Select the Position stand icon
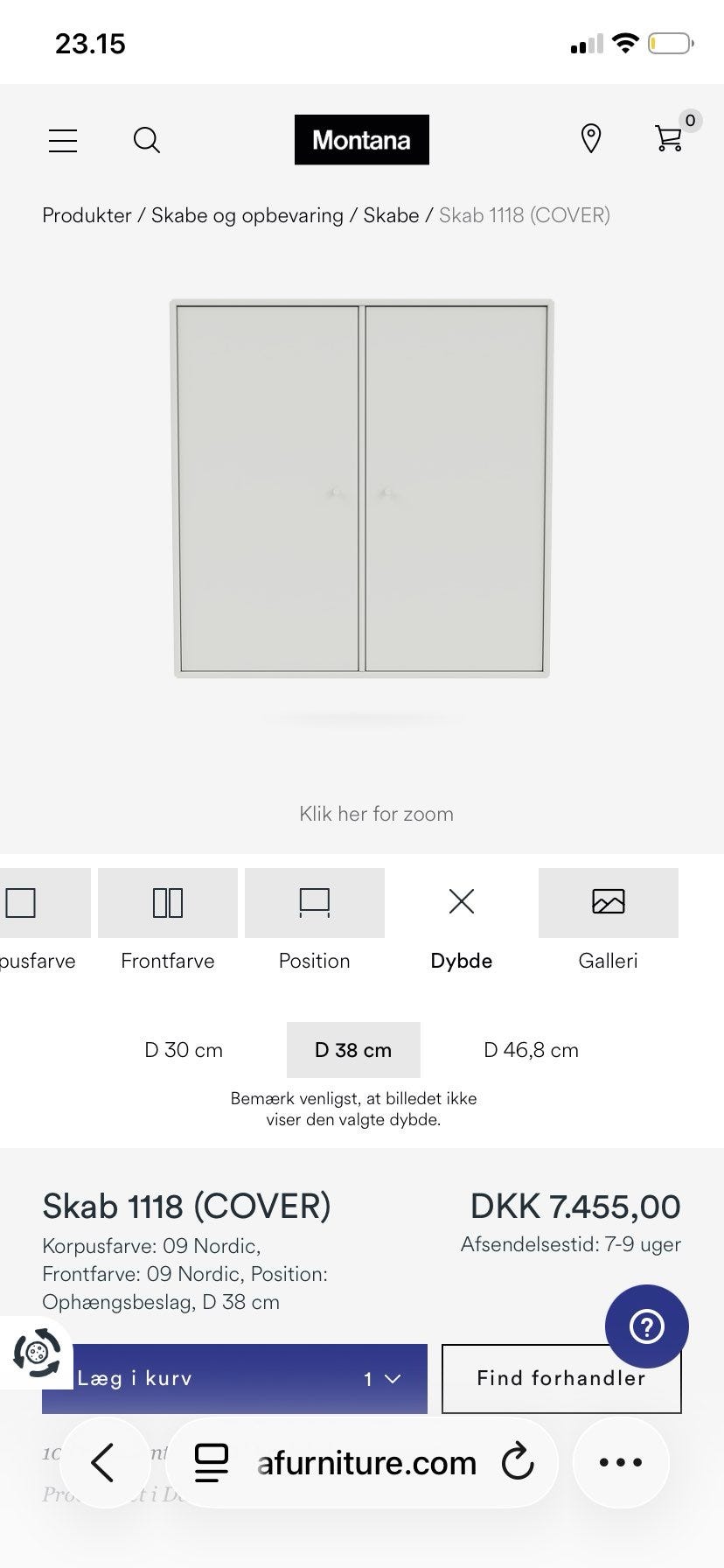Viewport: 724px width, 1568px height. pyautogui.click(x=314, y=903)
